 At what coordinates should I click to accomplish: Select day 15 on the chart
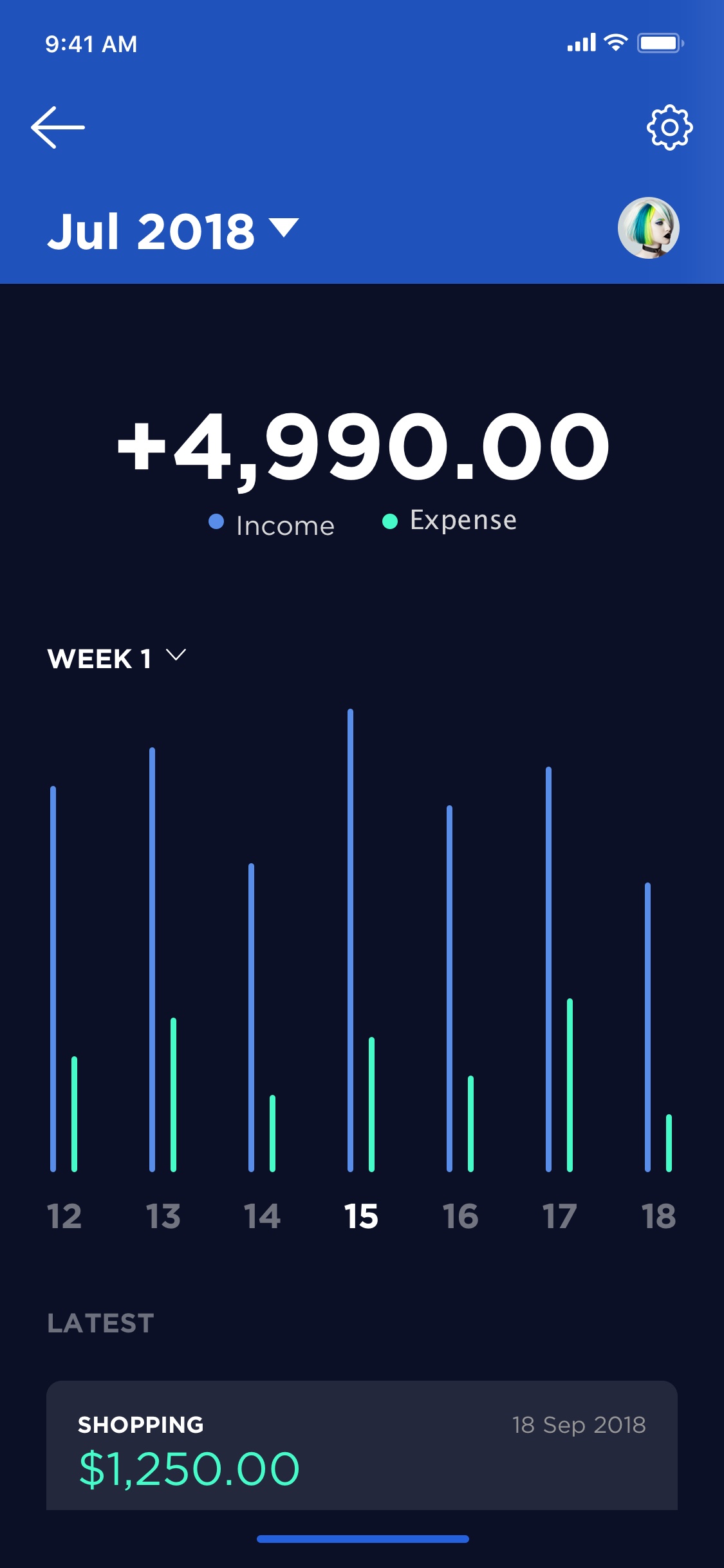pyautogui.click(x=361, y=1216)
